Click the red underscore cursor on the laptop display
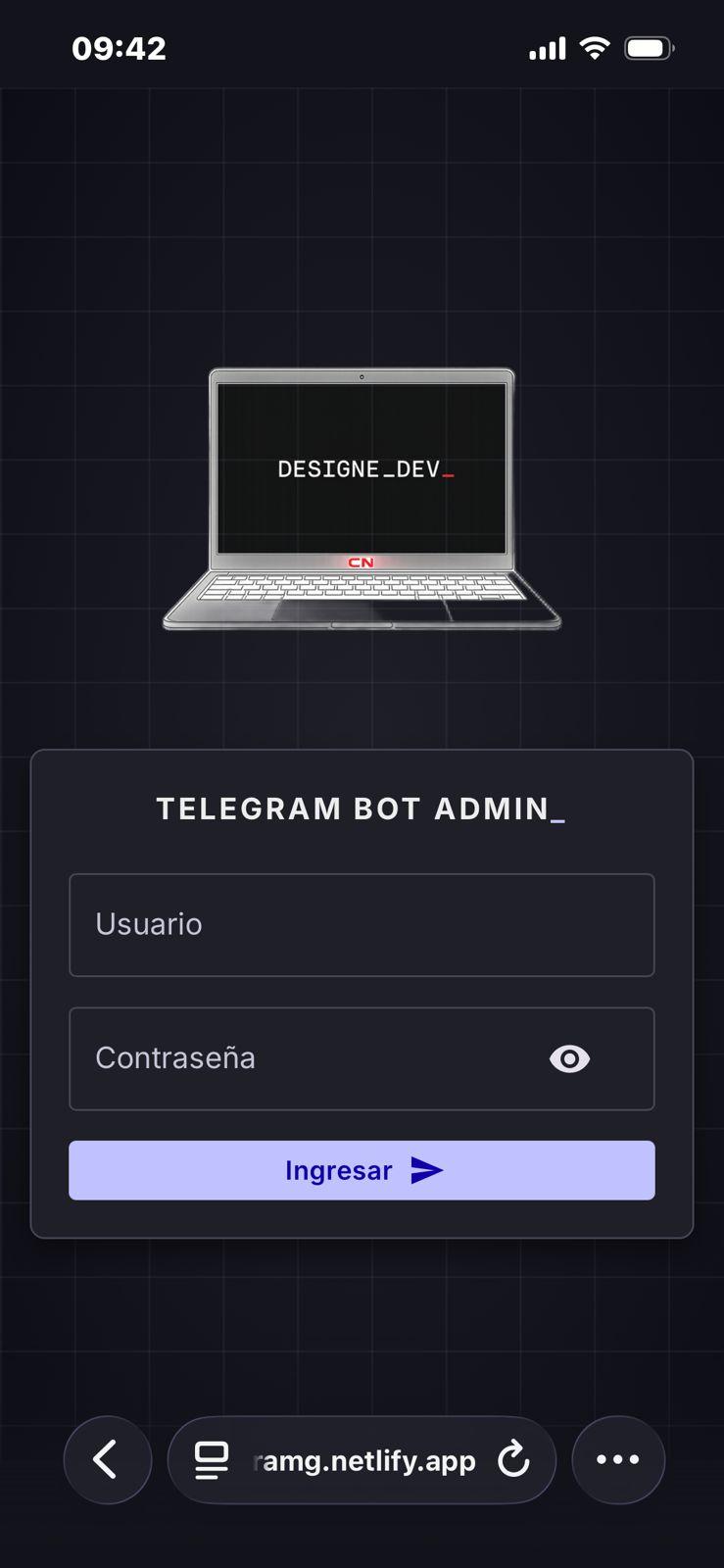Screen dimensions: 724x1568 (x=450, y=472)
